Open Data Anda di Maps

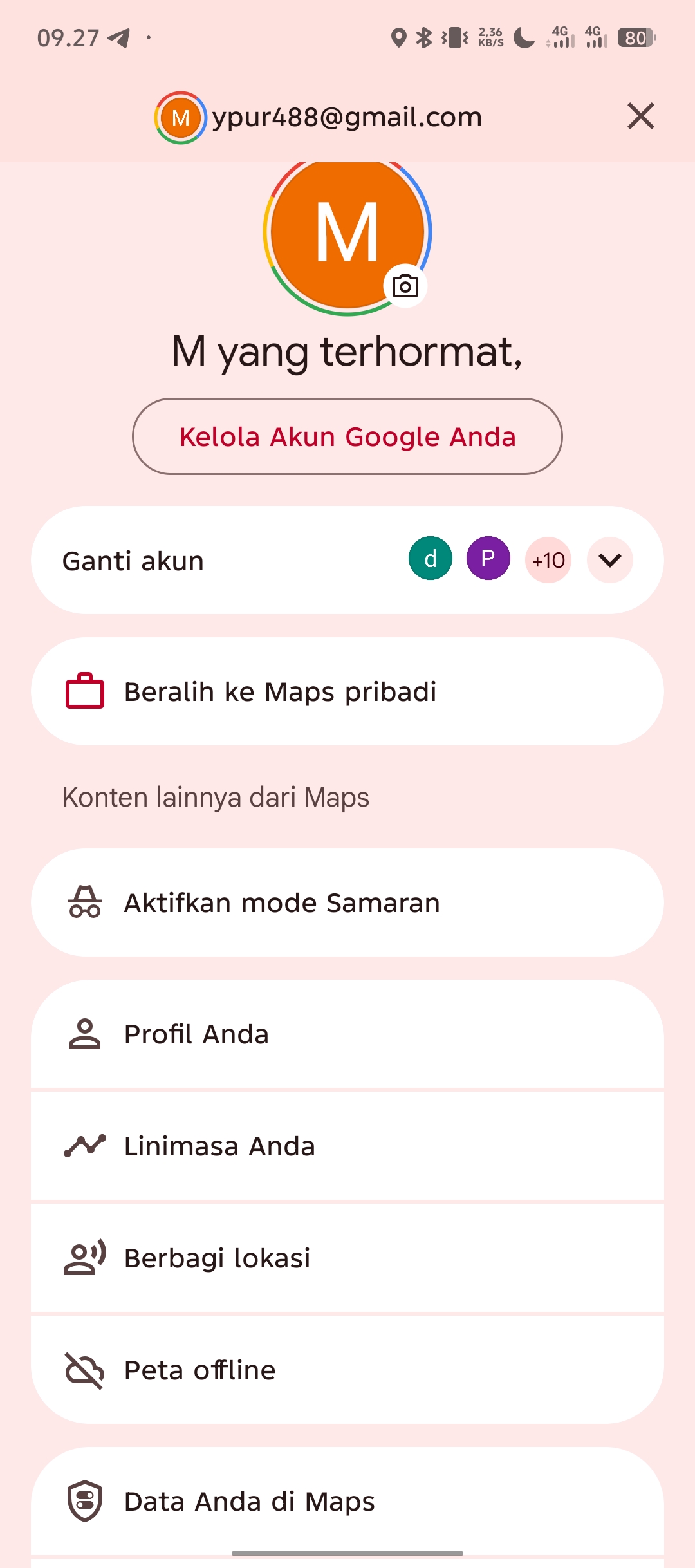(x=347, y=1501)
